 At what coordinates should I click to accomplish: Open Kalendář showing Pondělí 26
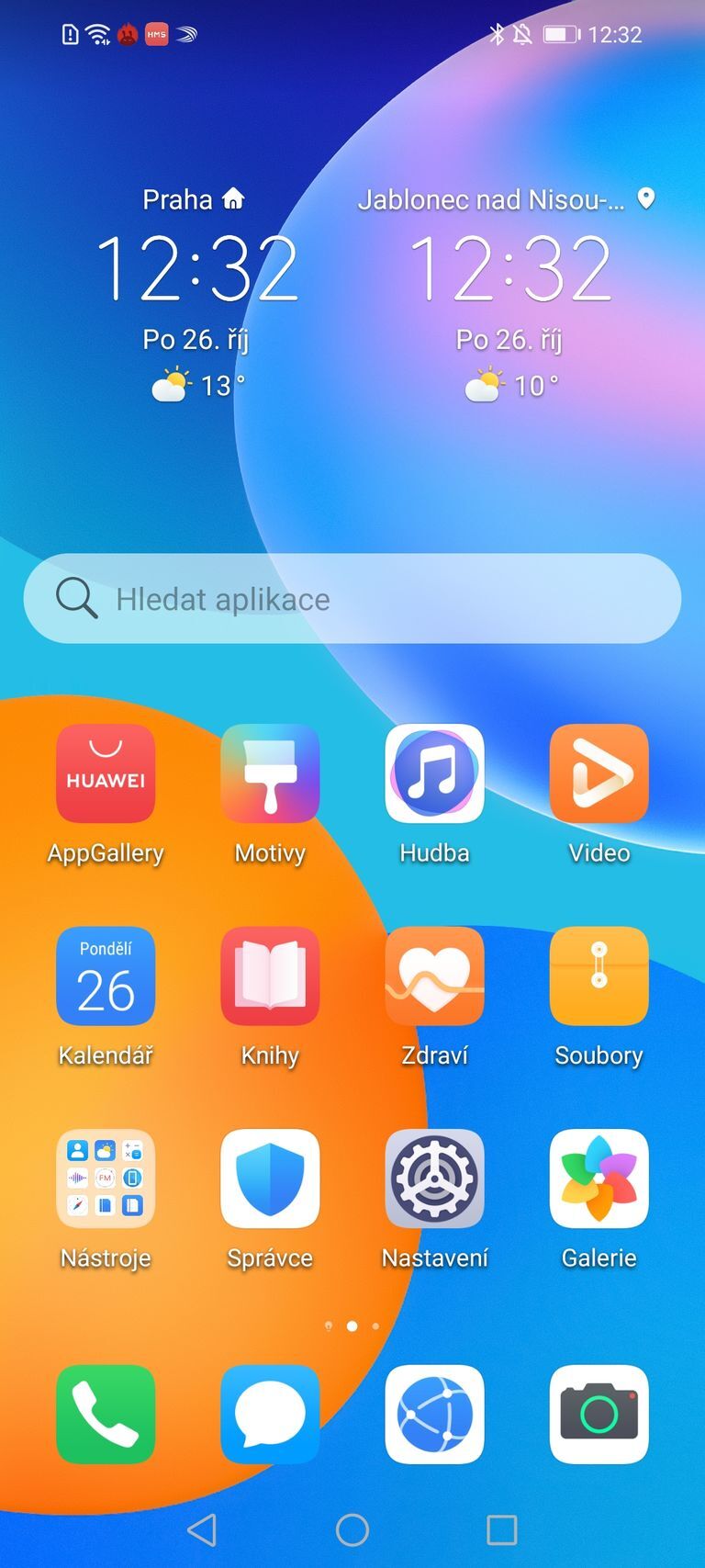click(x=106, y=976)
